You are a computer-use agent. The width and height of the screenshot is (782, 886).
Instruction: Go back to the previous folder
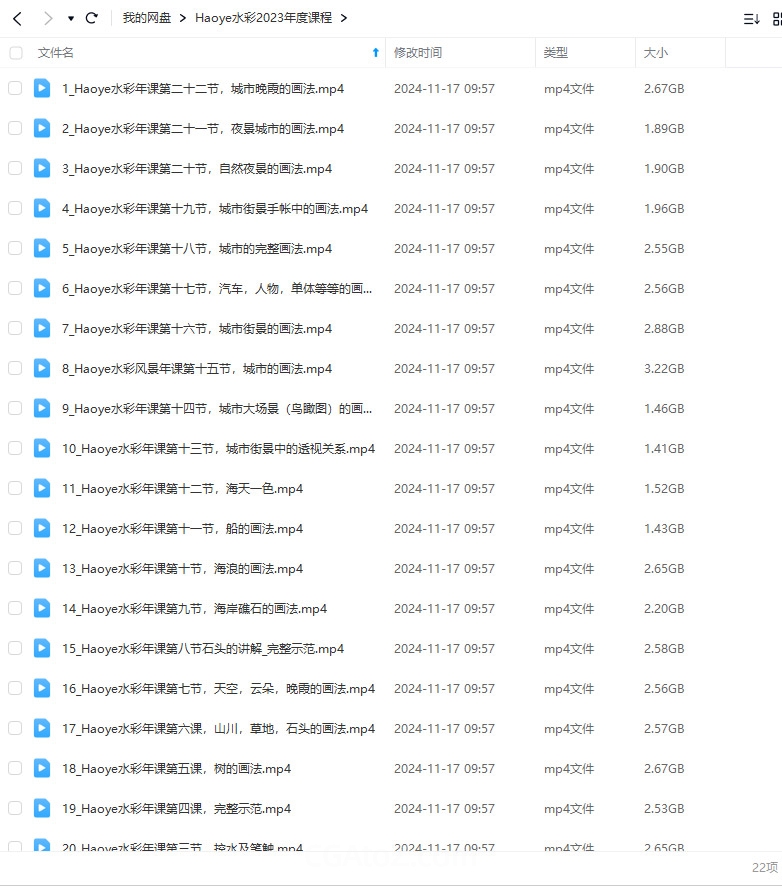pos(17,18)
